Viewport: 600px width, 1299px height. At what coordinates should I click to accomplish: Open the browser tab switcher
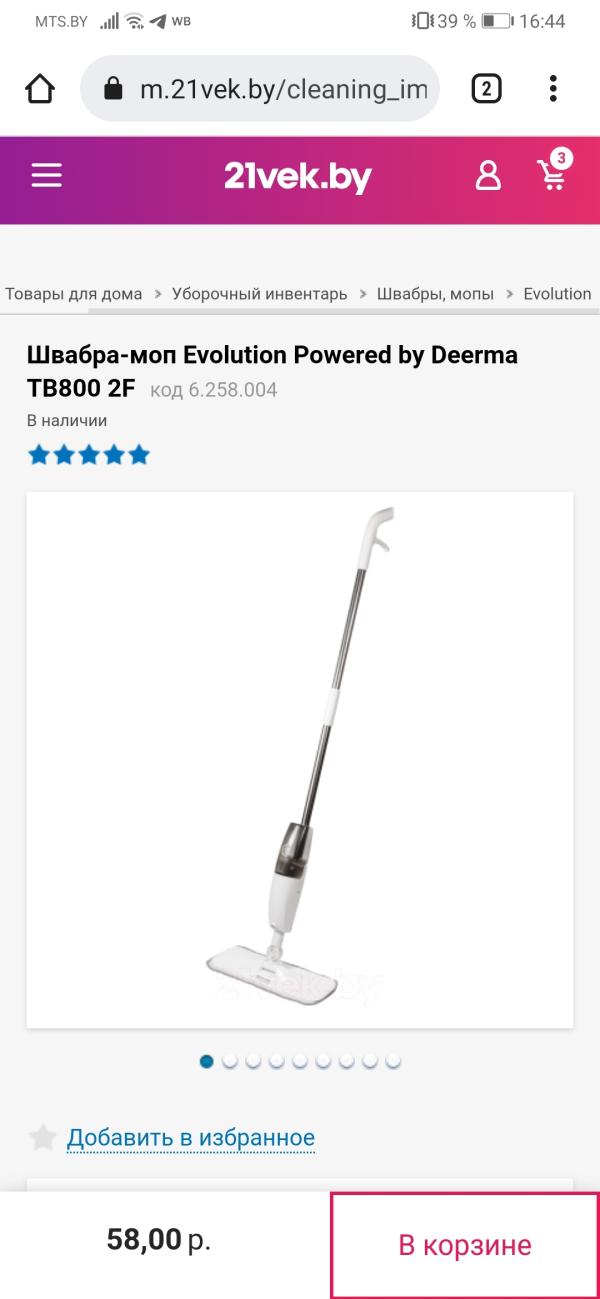click(486, 90)
